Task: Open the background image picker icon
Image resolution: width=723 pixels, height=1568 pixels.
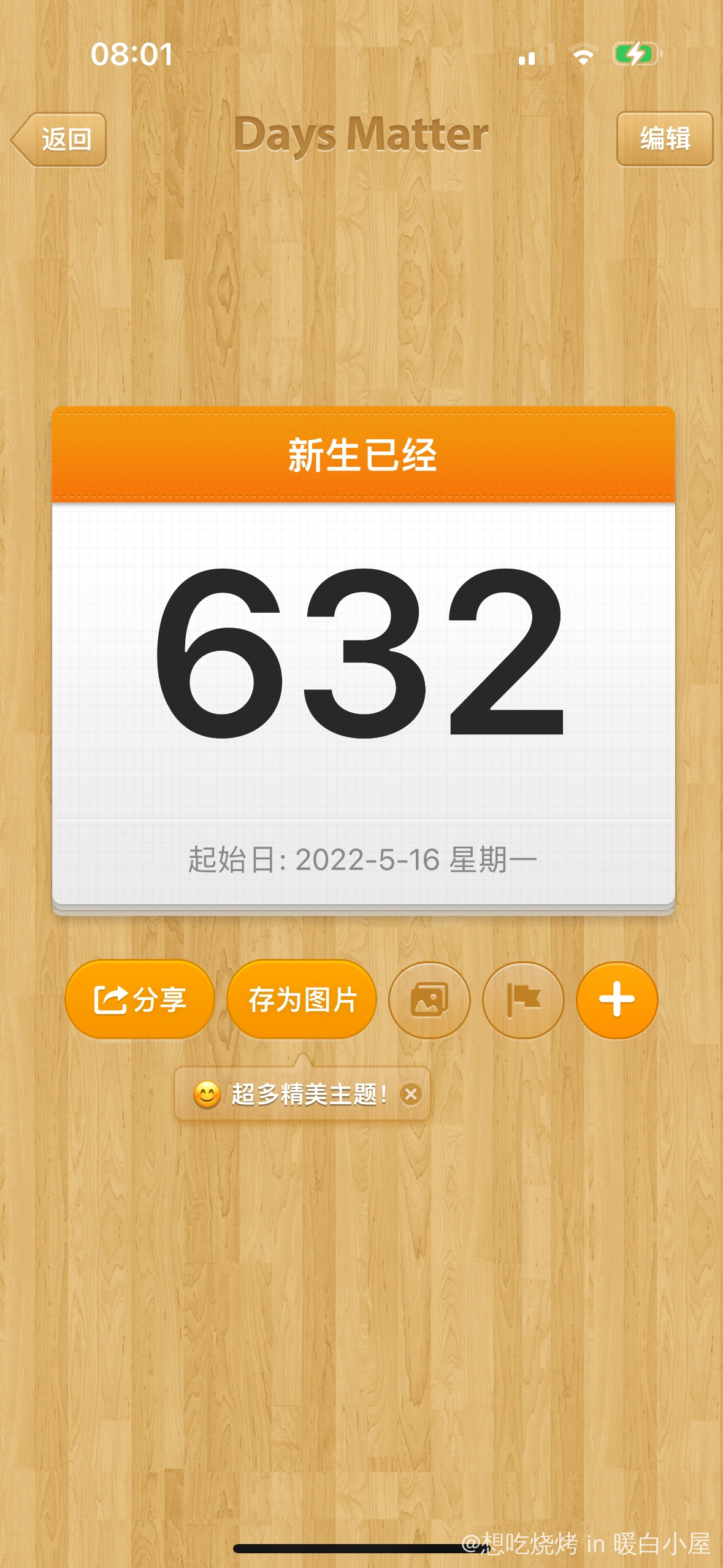Action: click(x=429, y=999)
